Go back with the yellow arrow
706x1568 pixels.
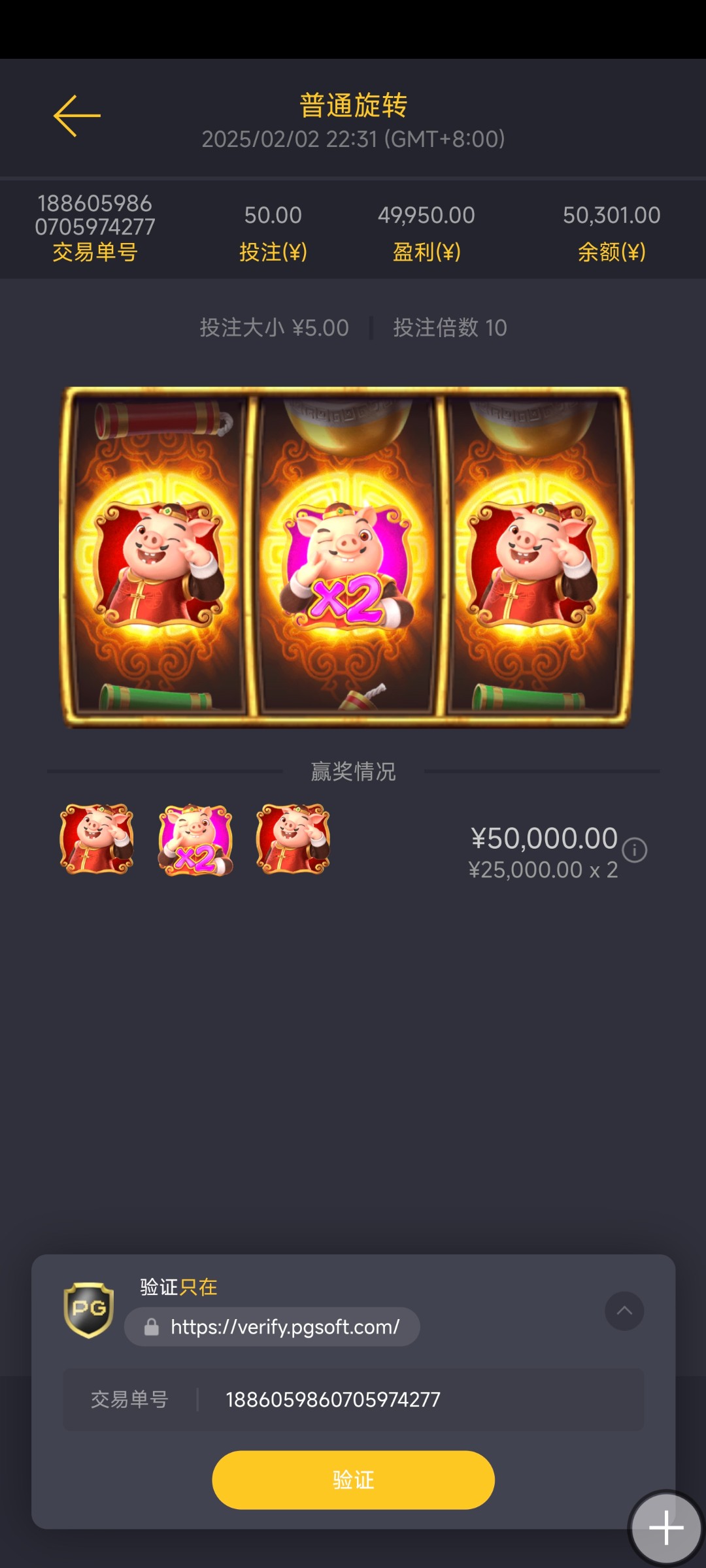77,116
